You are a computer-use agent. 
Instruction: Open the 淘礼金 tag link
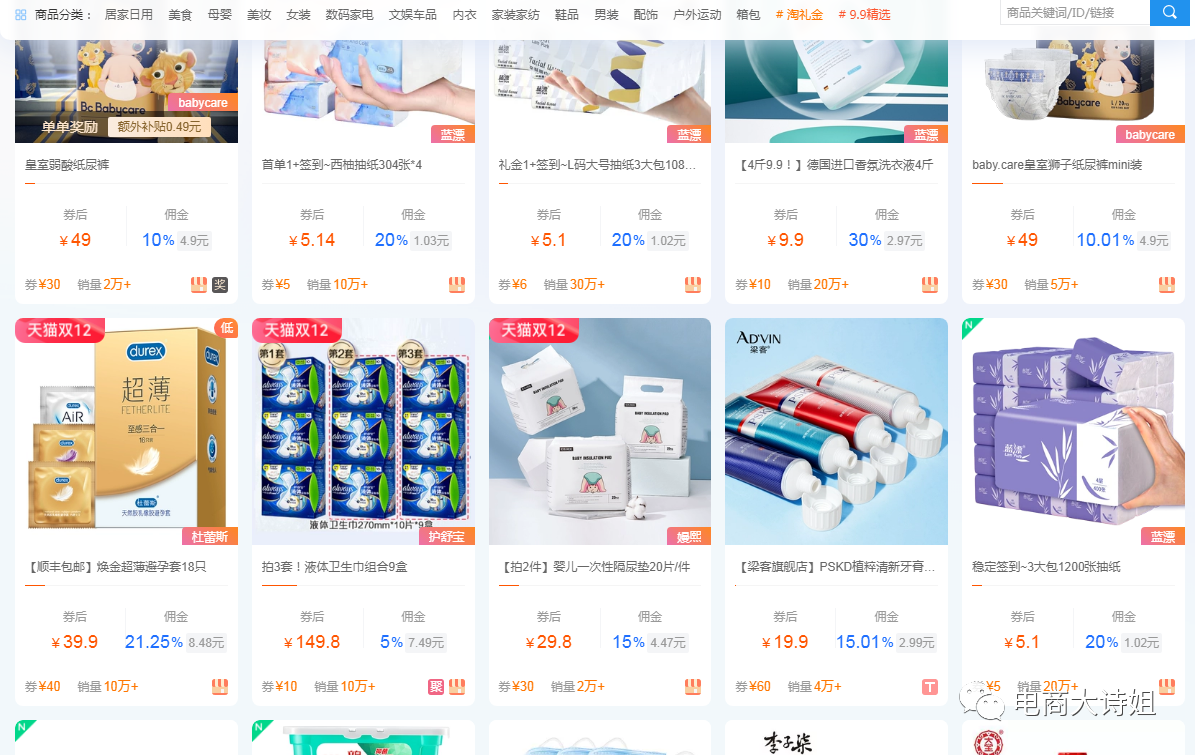pyautogui.click(x=799, y=15)
